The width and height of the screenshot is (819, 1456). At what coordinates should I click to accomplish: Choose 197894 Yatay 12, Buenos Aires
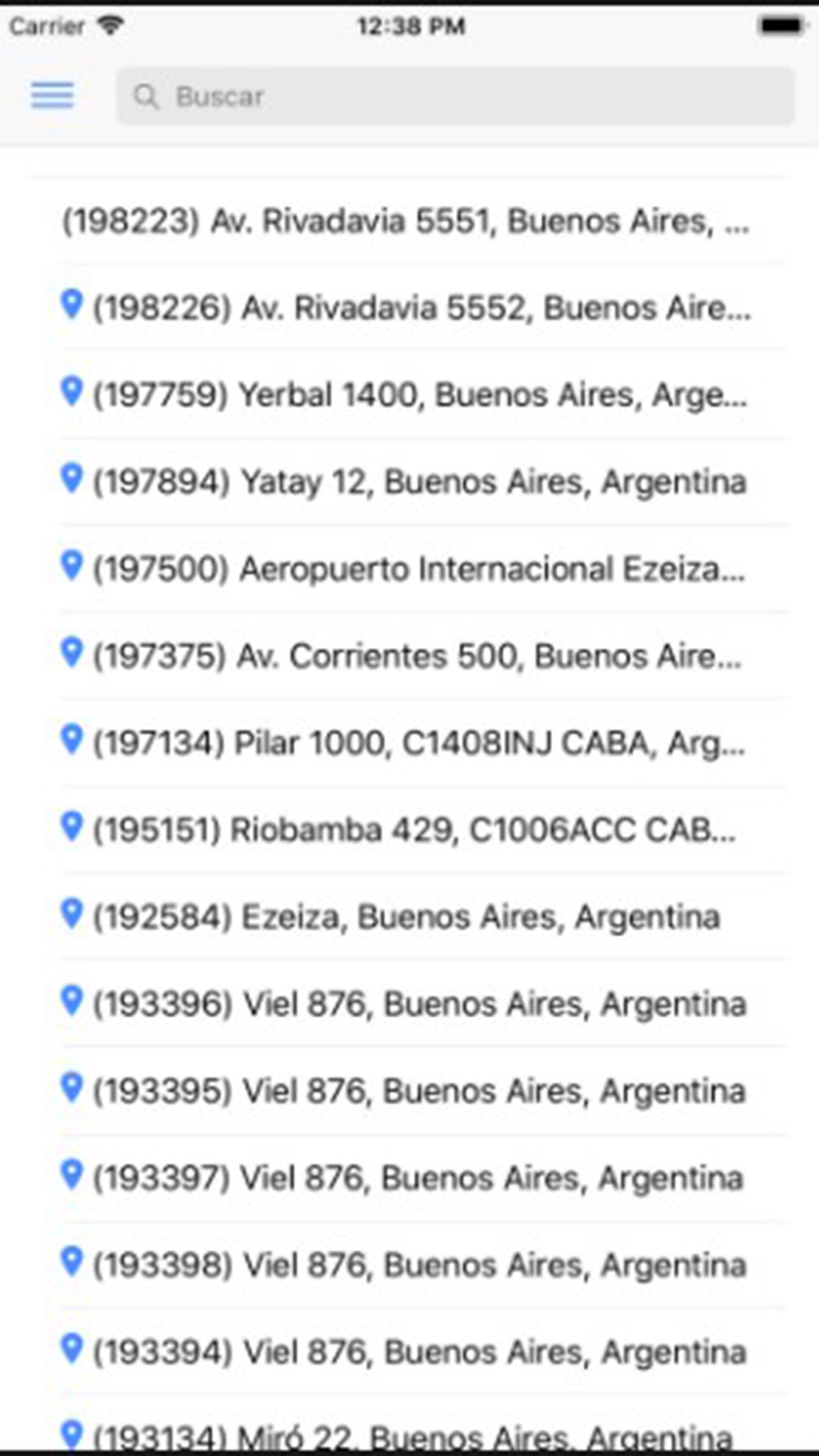(x=424, y=482)
